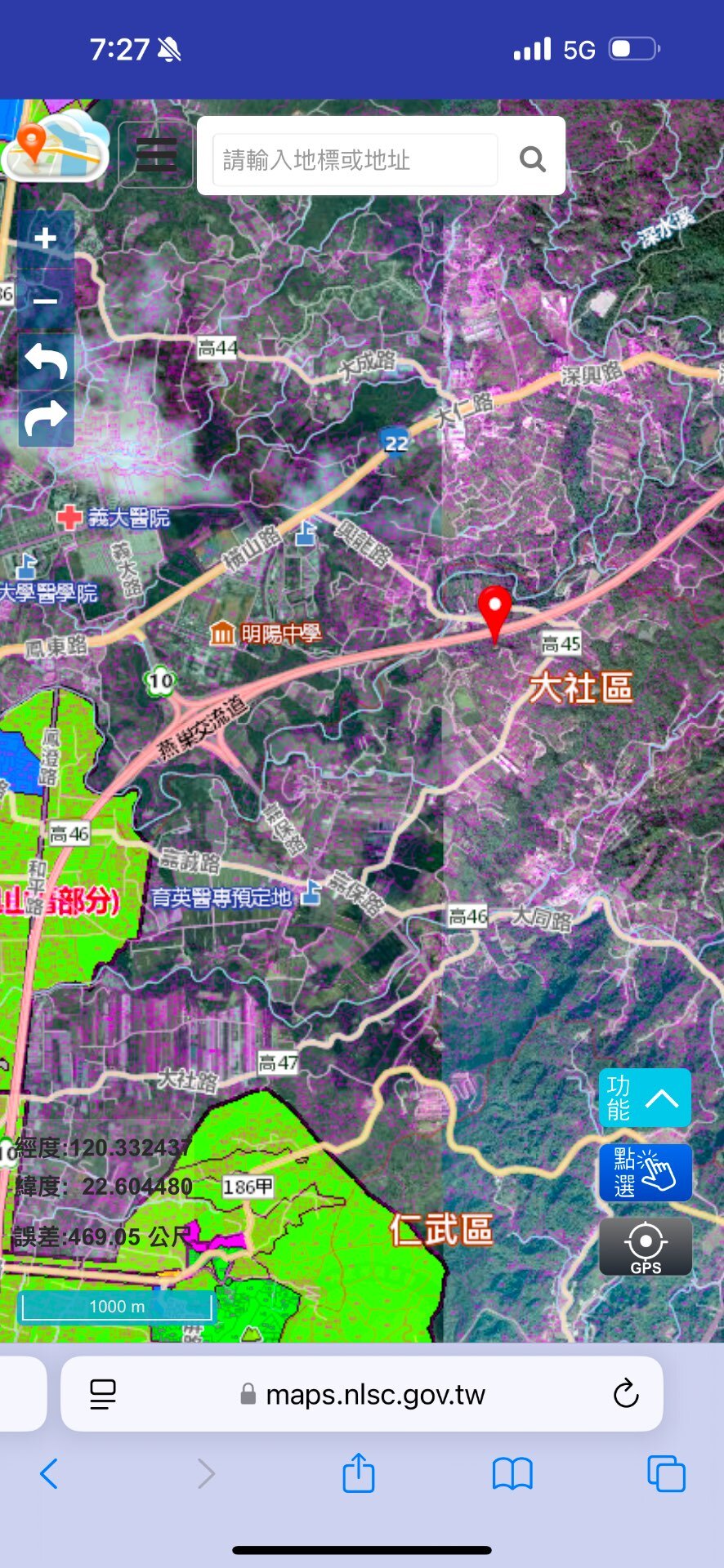Viewport: 724px width, 1568px height.
Task: Open Safari bookmarks
Action: (x=512, y=1474)
